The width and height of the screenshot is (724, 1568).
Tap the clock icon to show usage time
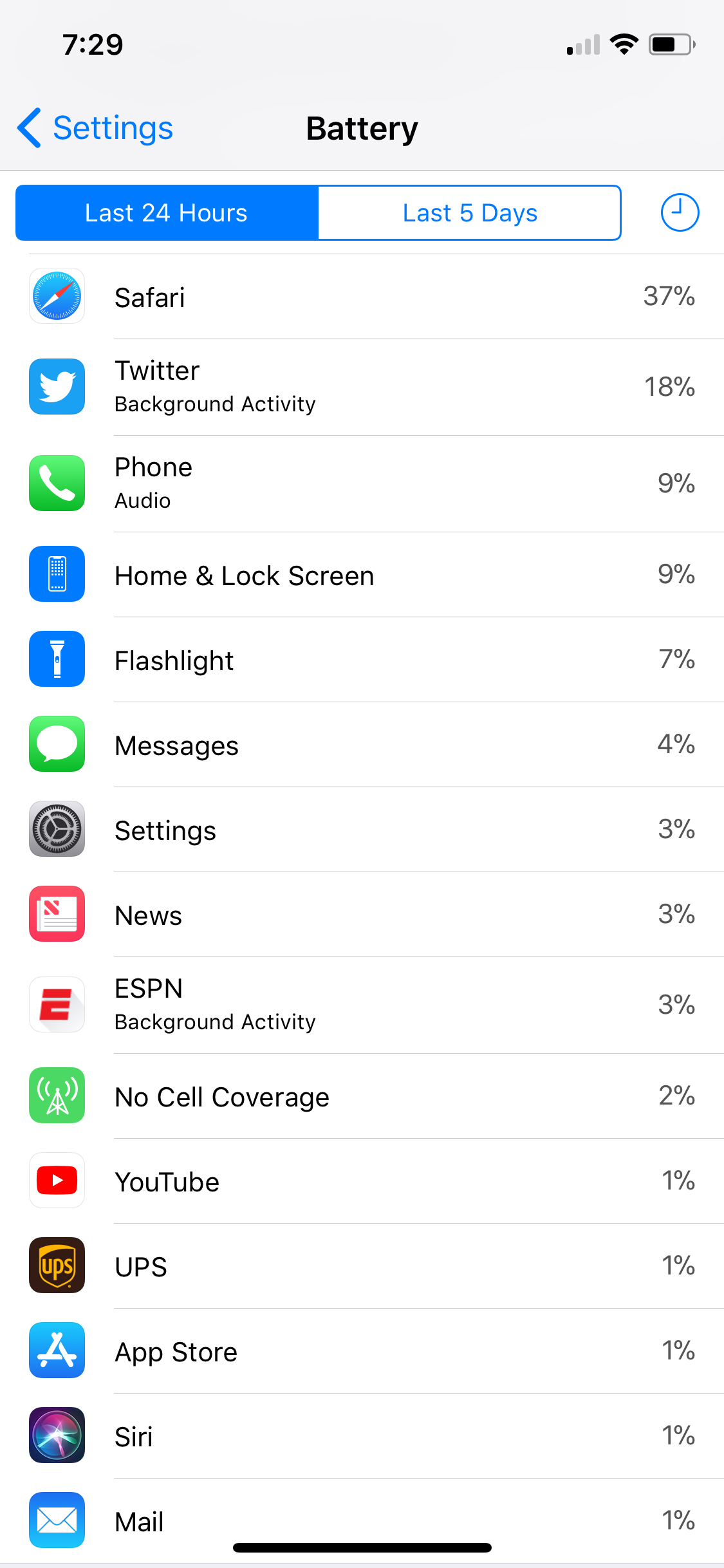(x=680, y=212)
